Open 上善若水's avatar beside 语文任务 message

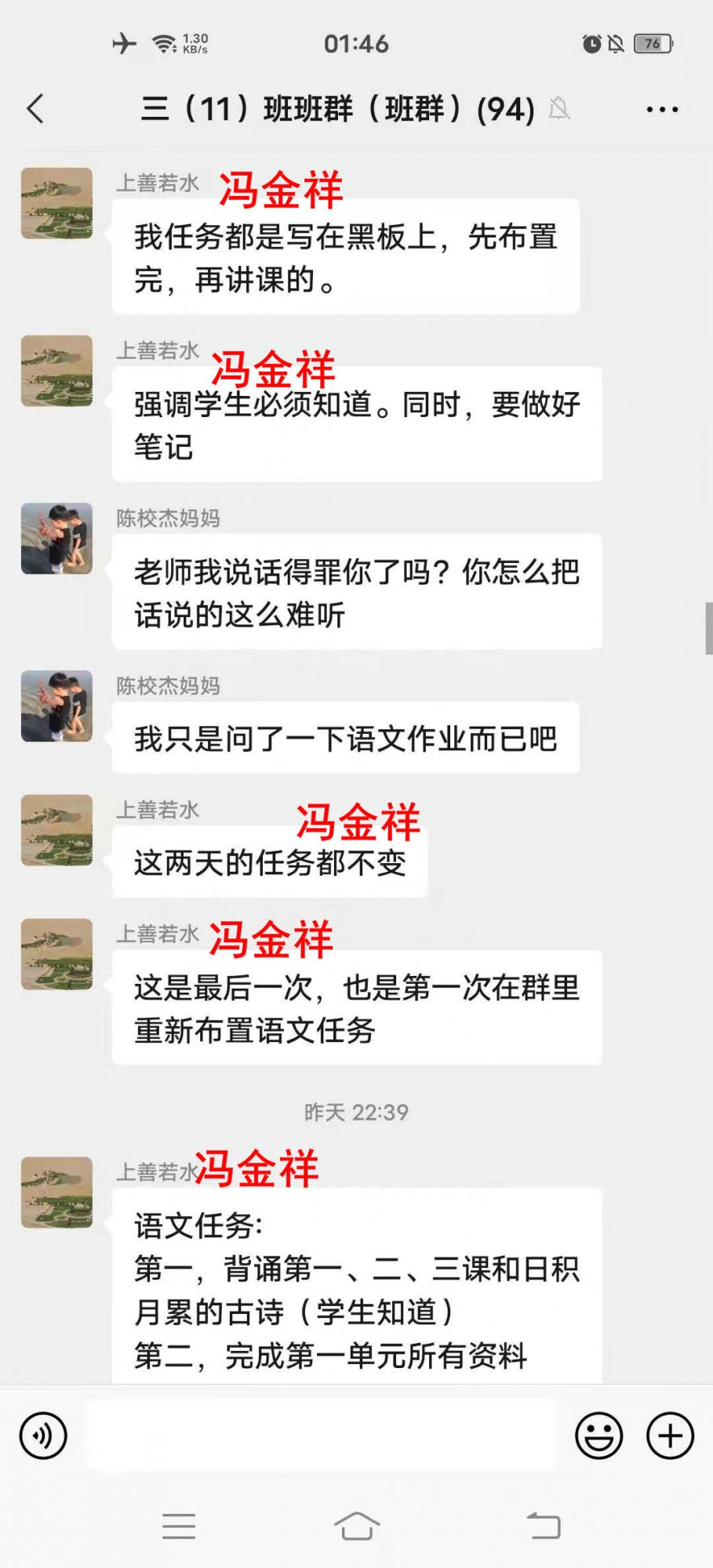pyautogui.click(x=56, y=1192)
